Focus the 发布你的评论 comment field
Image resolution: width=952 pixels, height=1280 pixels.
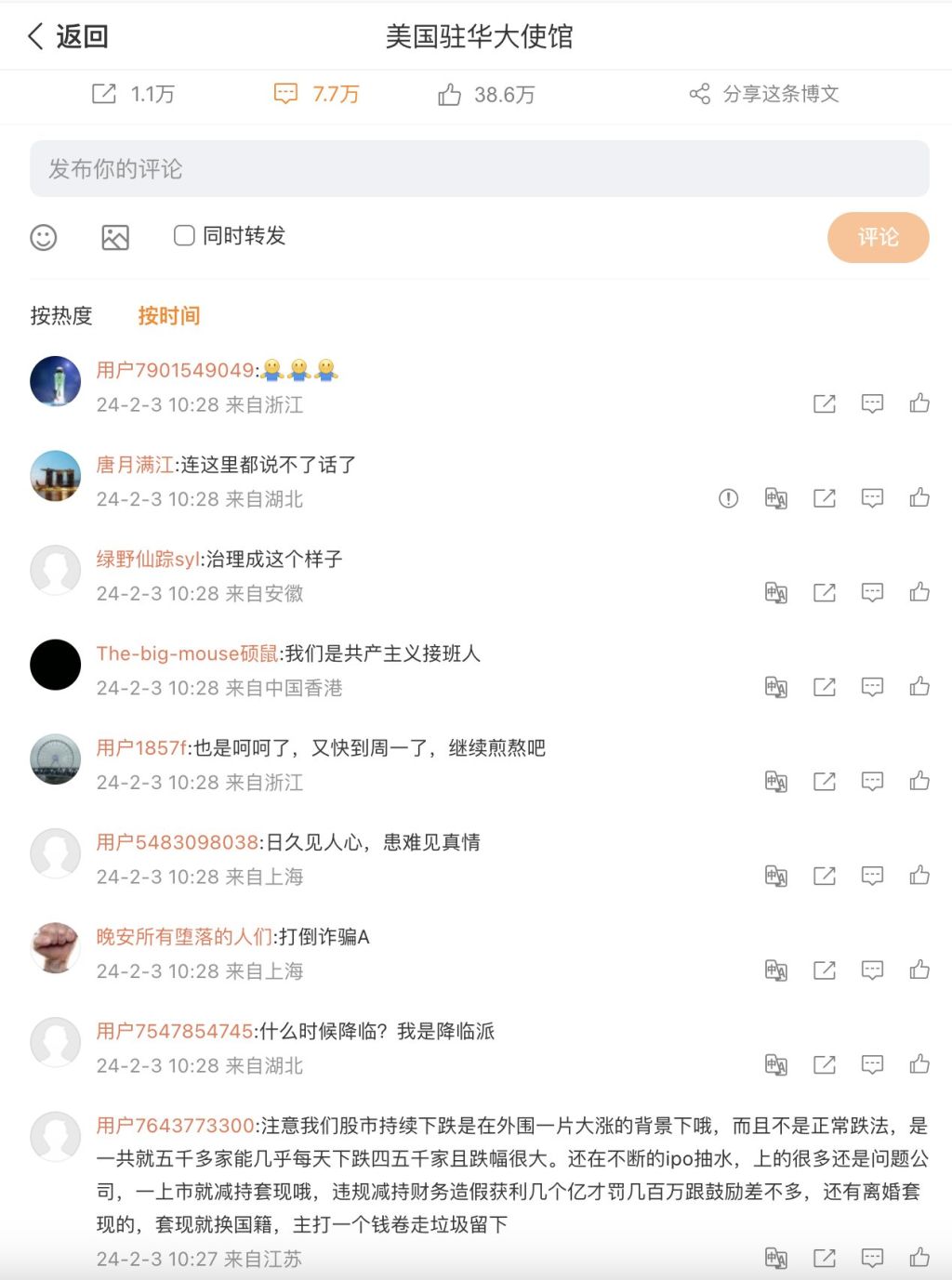(479, 168)
